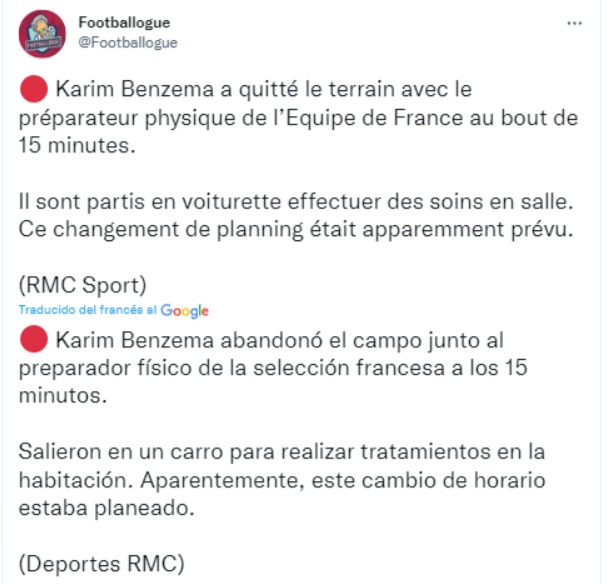Viewport: 610px width, 584px height.
Task: Open the @Footballogue account handle
Action: (x=127, y=42)
